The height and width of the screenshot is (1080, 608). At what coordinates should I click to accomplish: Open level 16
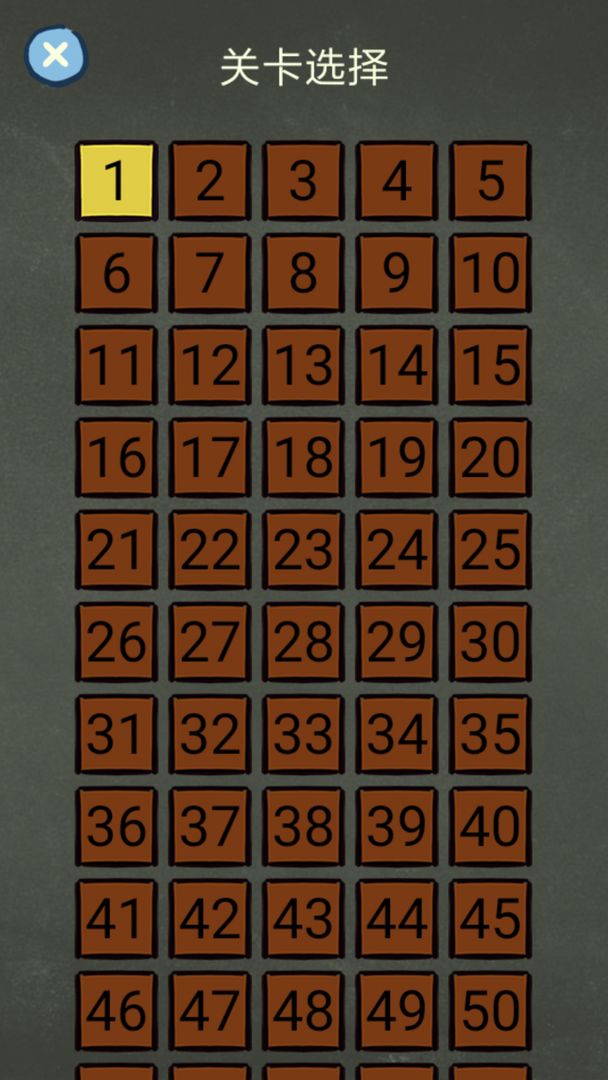[116, 458]
